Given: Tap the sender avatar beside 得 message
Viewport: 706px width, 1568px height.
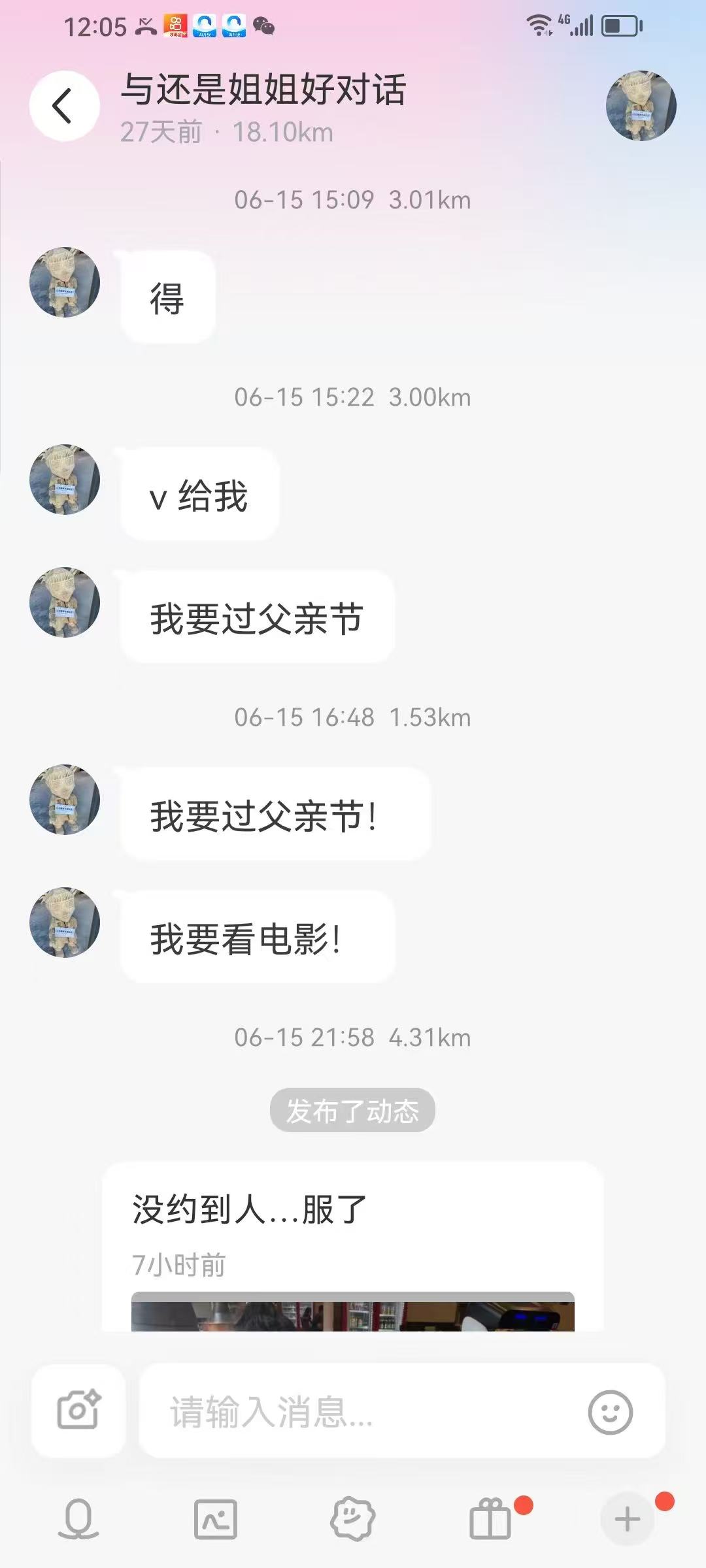Looking at the screenshot, I should [65, 286].
